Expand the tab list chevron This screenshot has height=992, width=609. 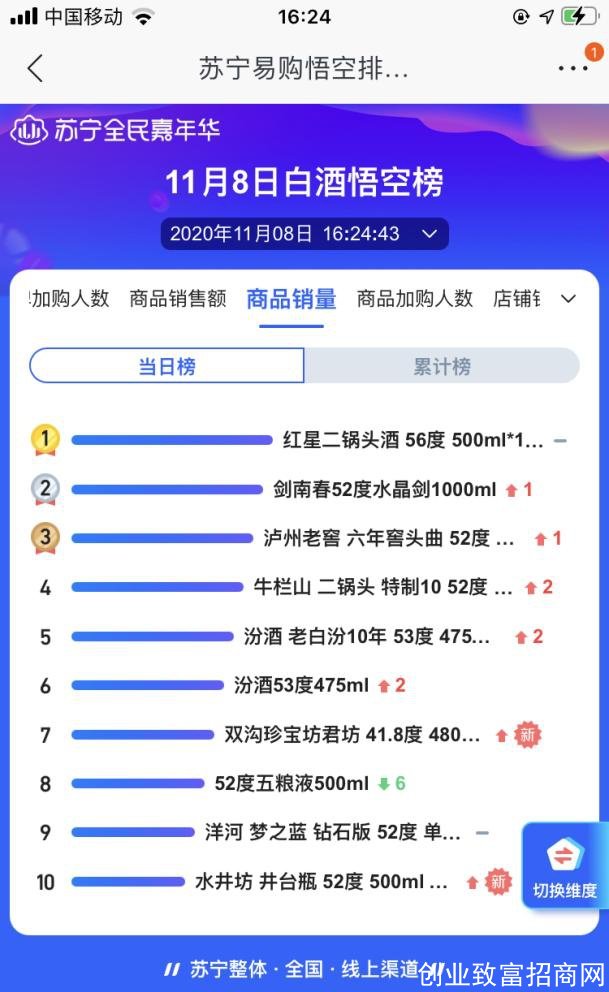tap(569, 299)
